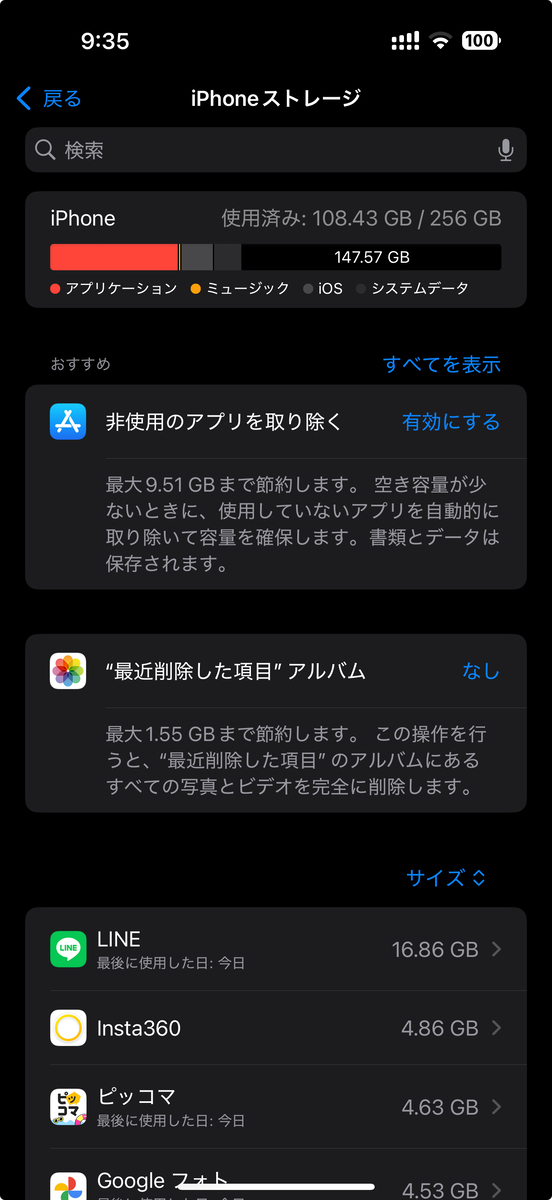Open Insta360 storage details

pyautogui.click(x=276, y=1028)
